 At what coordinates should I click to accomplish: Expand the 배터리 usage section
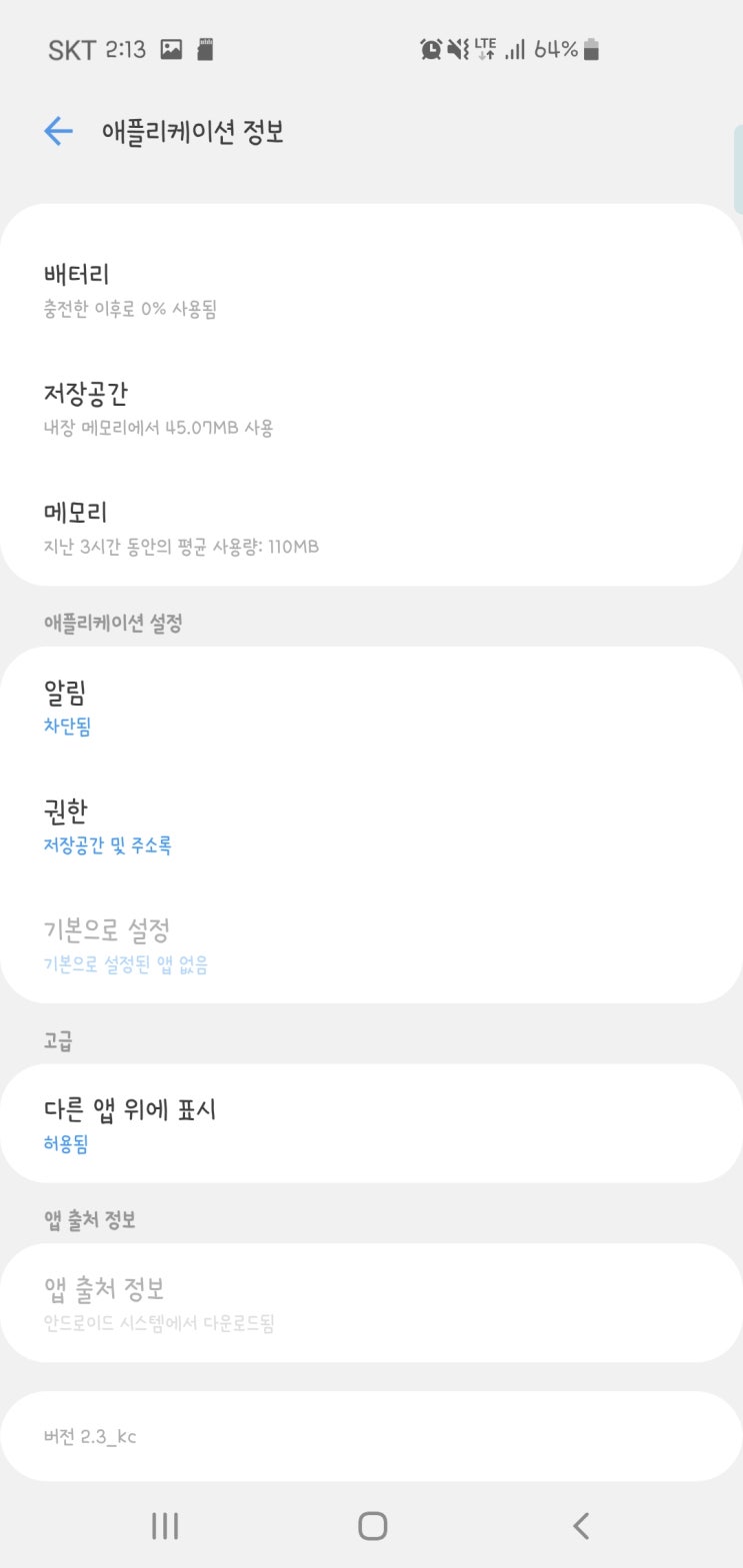click(371, 288)
